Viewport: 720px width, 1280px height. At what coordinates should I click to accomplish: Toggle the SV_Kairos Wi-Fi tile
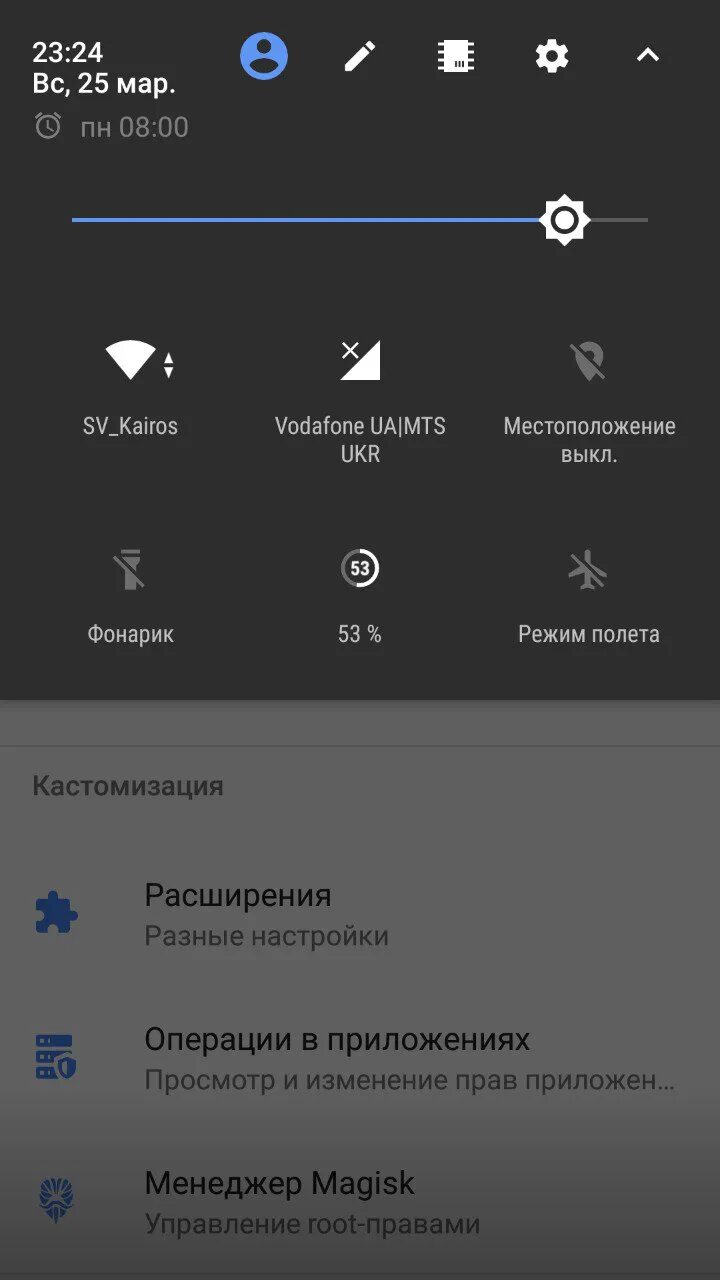pyautogui.click(x=130, y=388)
